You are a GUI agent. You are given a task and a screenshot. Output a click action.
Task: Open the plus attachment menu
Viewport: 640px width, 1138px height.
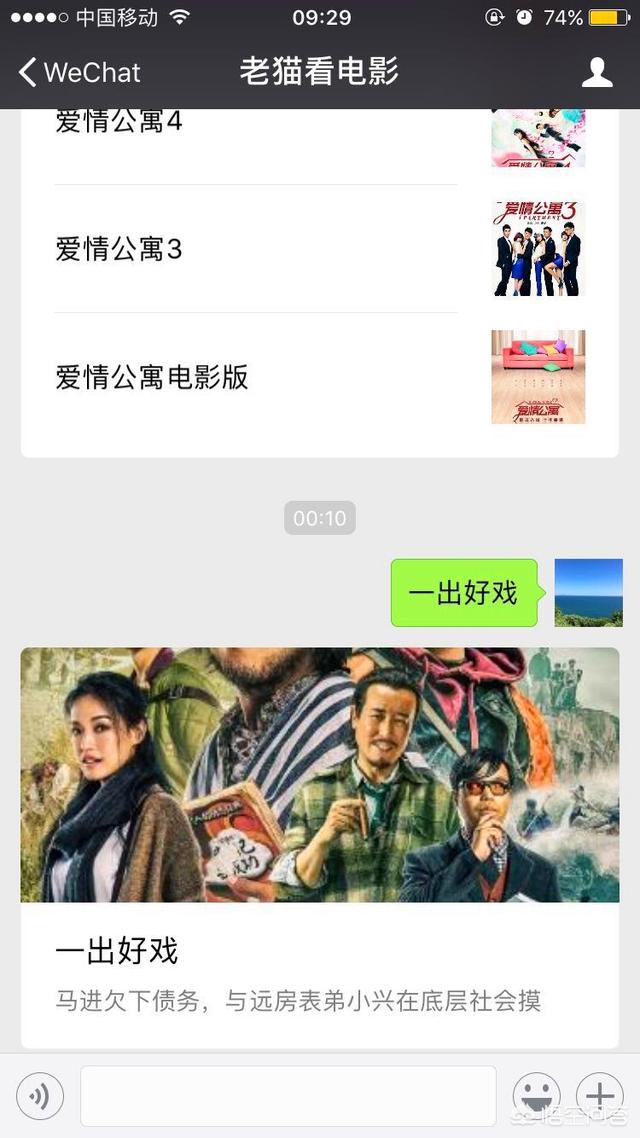coord(599,1095)
